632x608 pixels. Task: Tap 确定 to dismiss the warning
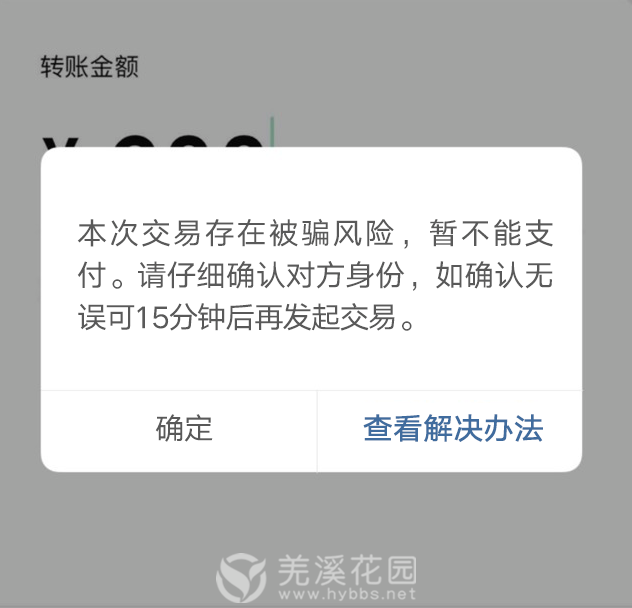coord(184,430)
